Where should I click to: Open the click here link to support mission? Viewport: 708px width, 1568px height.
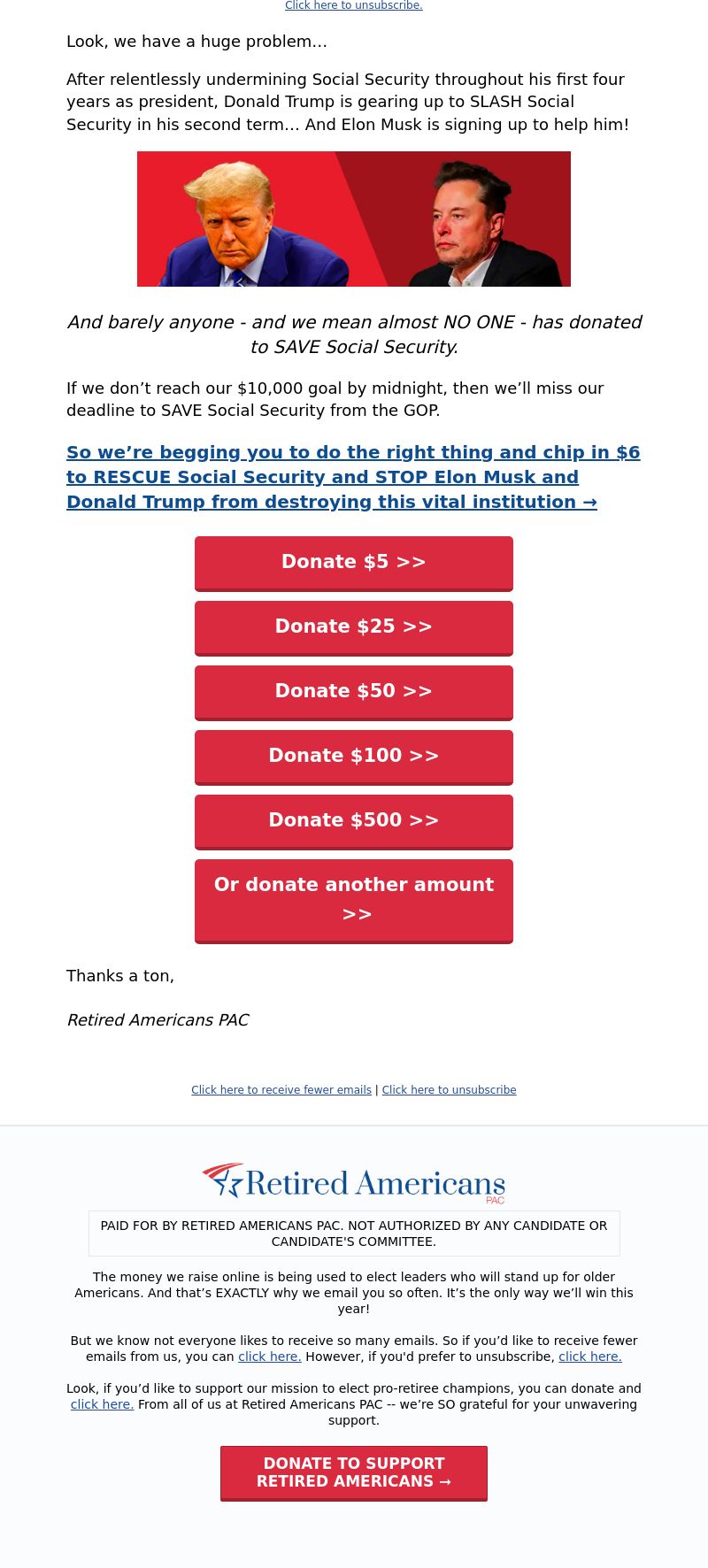[102, 1404]
